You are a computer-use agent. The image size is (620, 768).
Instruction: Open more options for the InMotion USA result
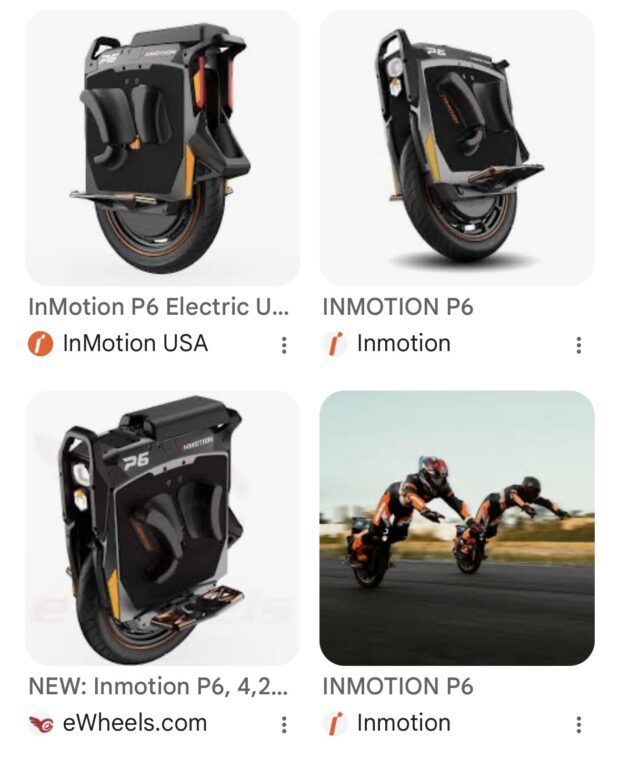click(284, 345)
